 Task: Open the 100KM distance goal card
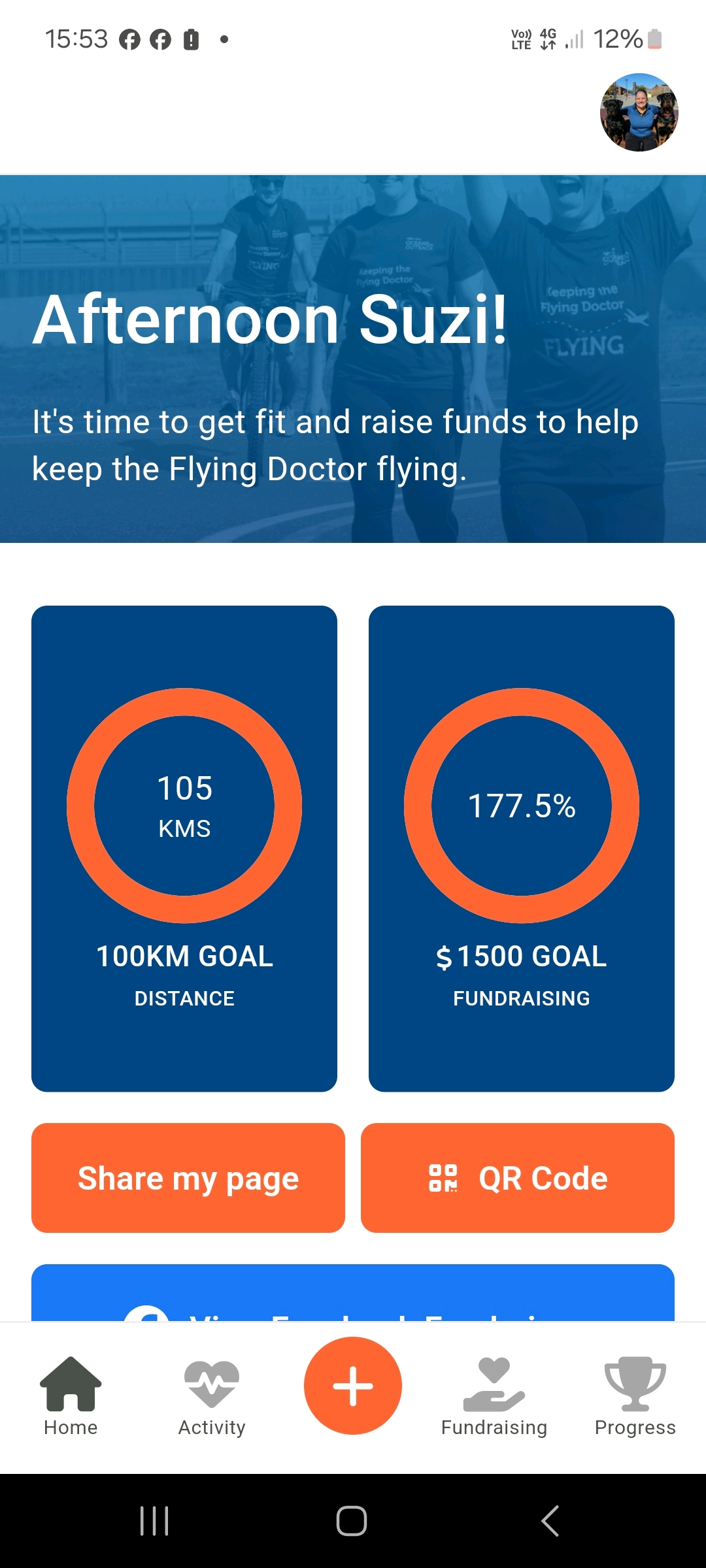click(184, 848)
